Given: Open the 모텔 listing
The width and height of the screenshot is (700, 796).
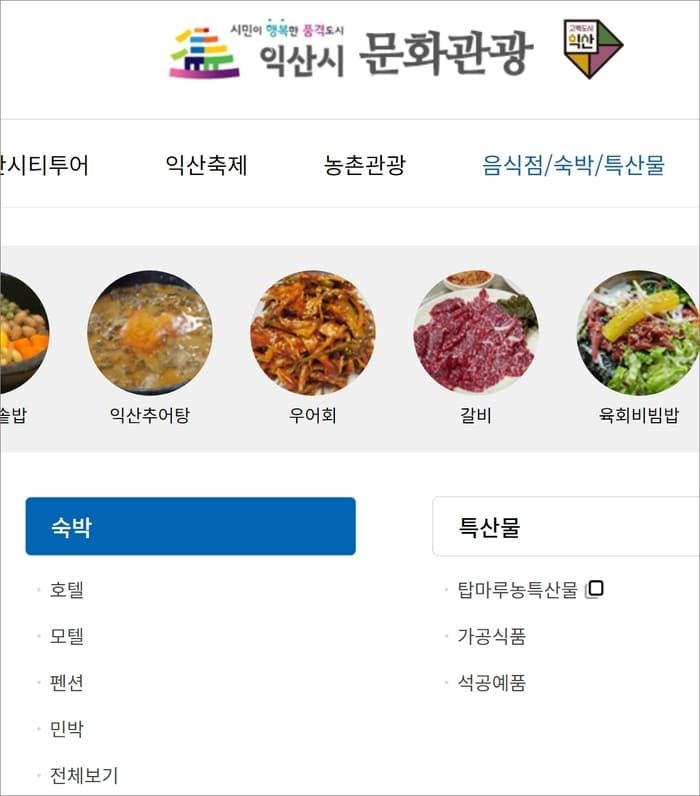Looking at the screenshot, I should (67, 636).
